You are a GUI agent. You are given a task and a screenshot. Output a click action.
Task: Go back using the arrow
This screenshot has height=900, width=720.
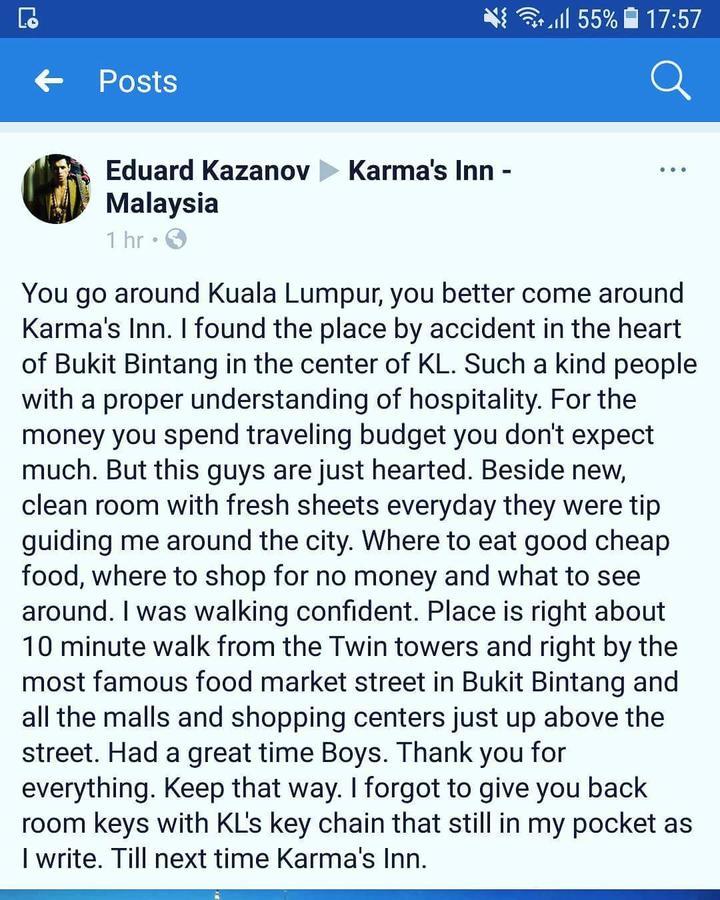click(x=48, y=82)
